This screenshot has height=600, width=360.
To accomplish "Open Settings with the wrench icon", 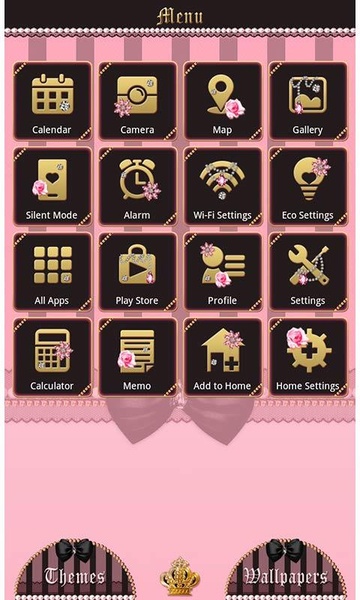I will pos(308,272).
